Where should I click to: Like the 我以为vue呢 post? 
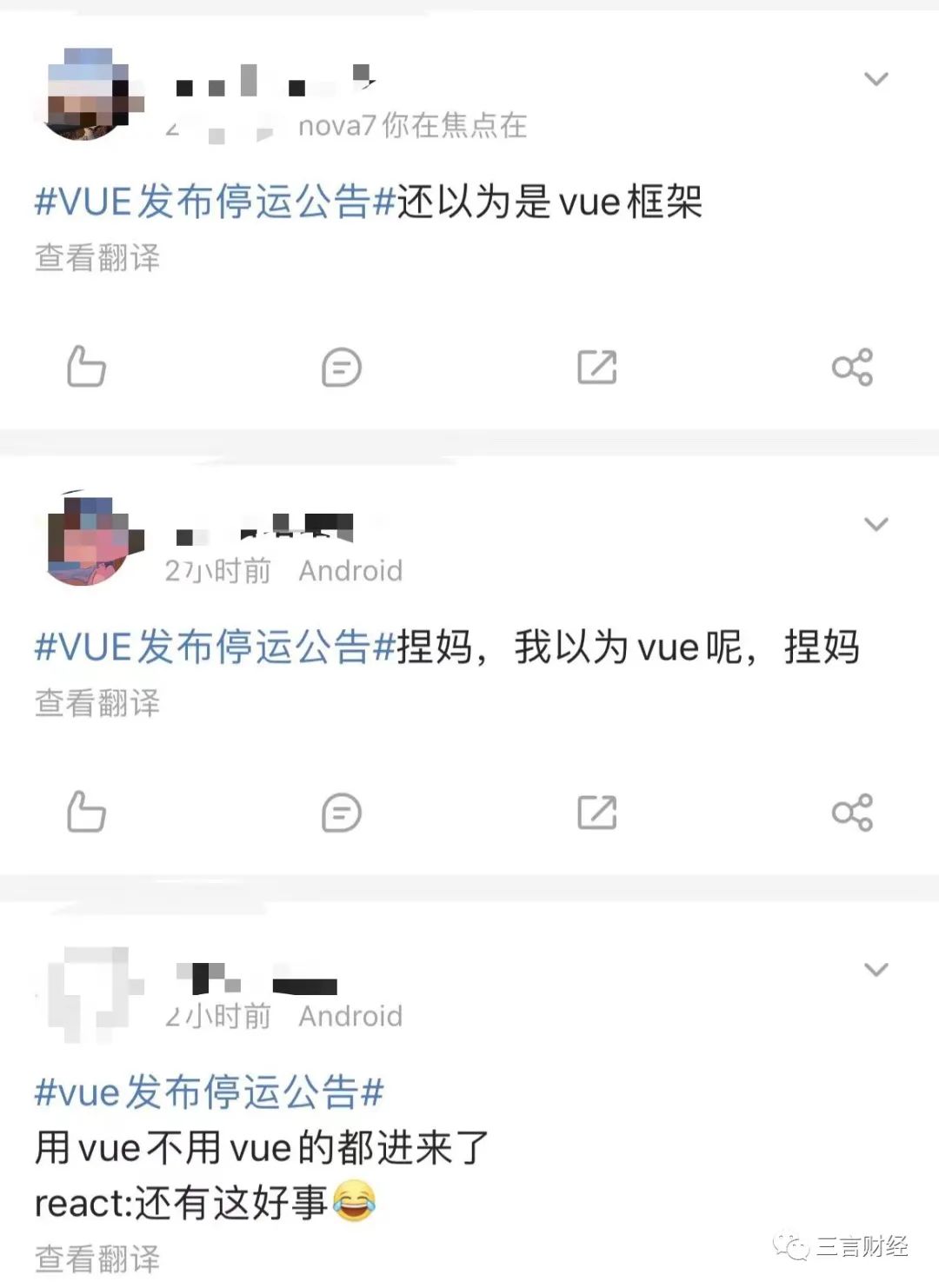tap(86, 813)
